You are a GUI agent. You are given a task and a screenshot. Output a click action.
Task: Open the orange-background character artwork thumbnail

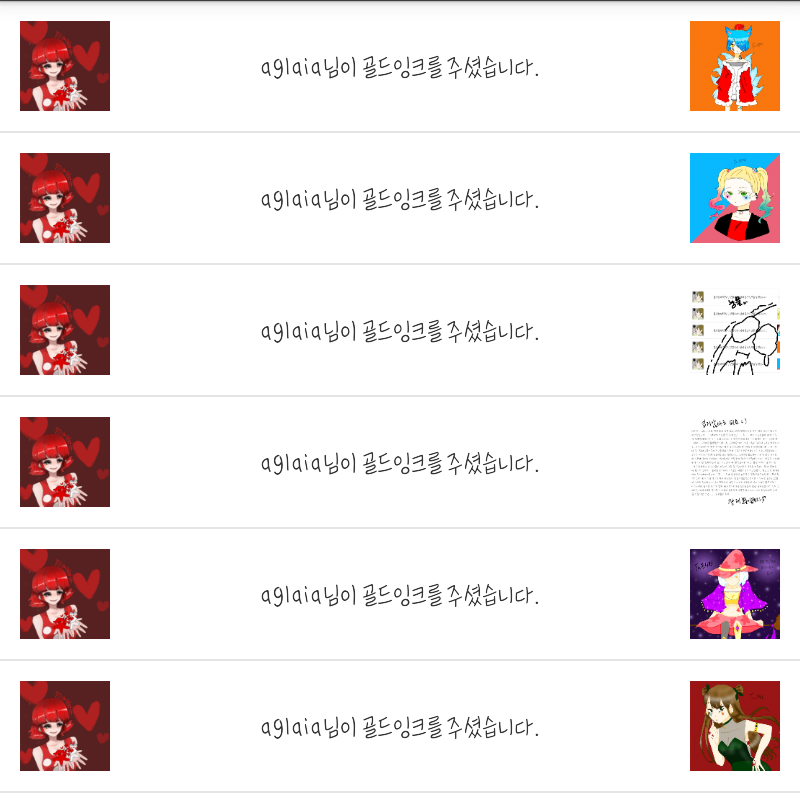734,66
